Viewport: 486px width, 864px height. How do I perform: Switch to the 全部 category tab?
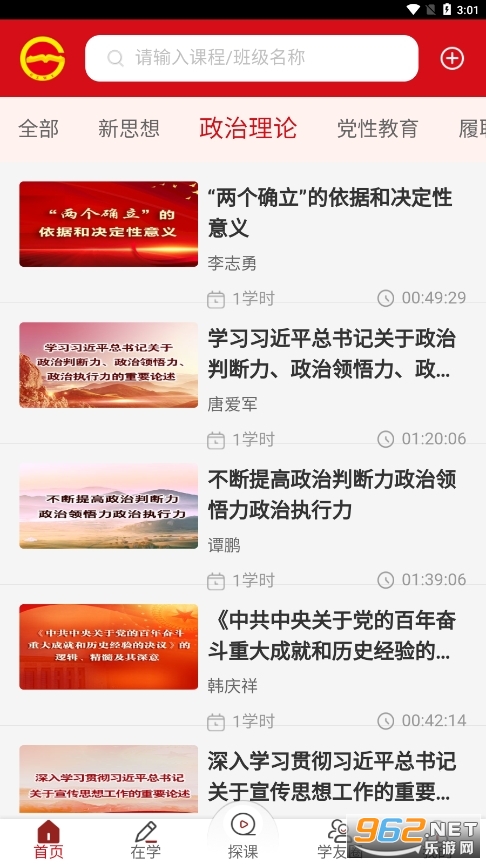click(38, 128)
